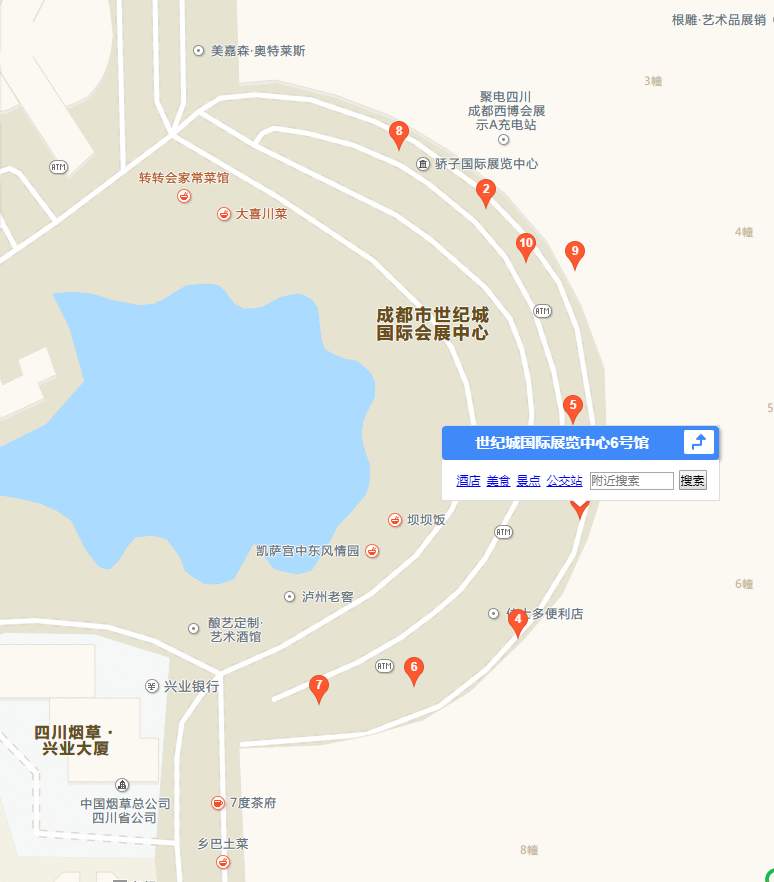Open the 公交站 nearby link

pyautogui.click(x=564, y=481)
